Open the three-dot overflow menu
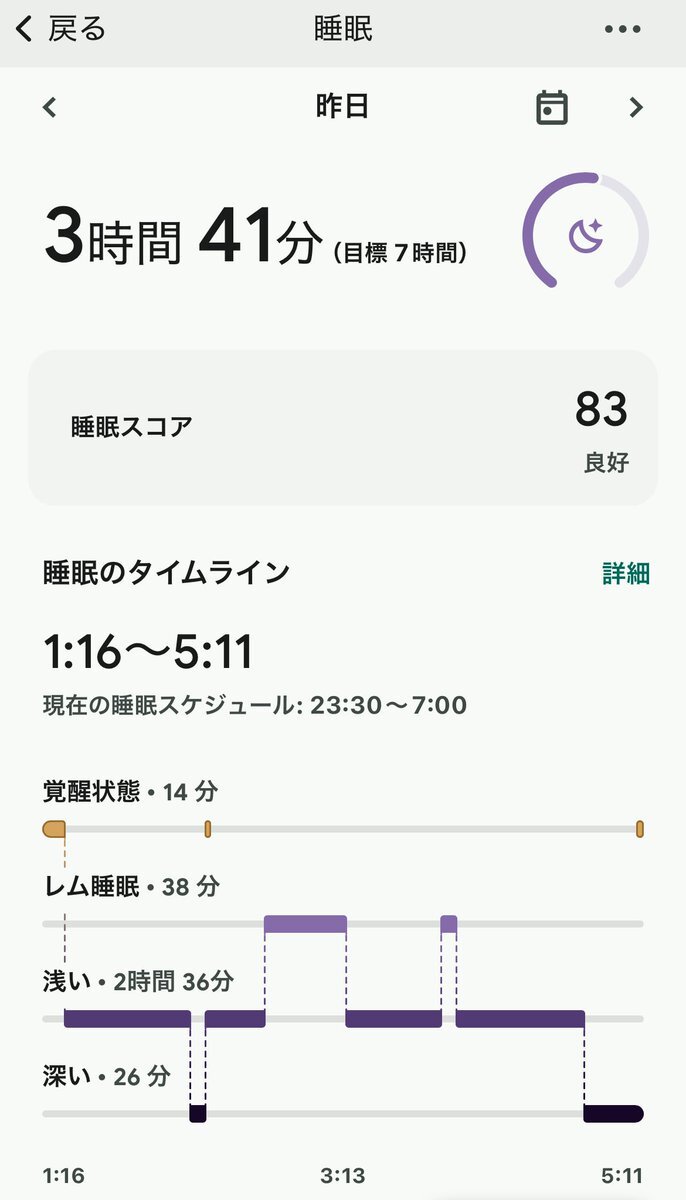The height and width of the screenshot is (1200, 686). click(x=623, y=29)
